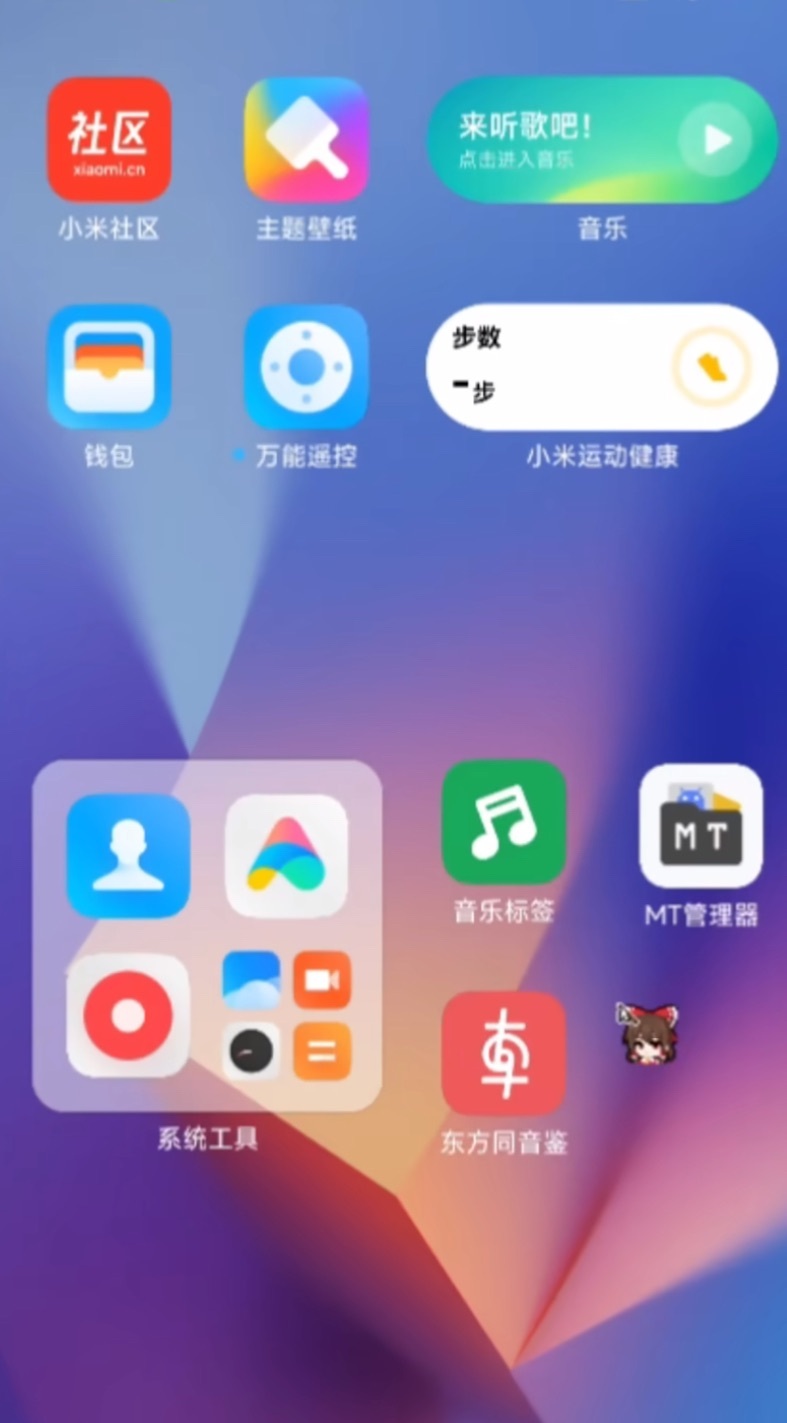Expand the 系统工具 folder's small icon group

(x=286, y=1015)
